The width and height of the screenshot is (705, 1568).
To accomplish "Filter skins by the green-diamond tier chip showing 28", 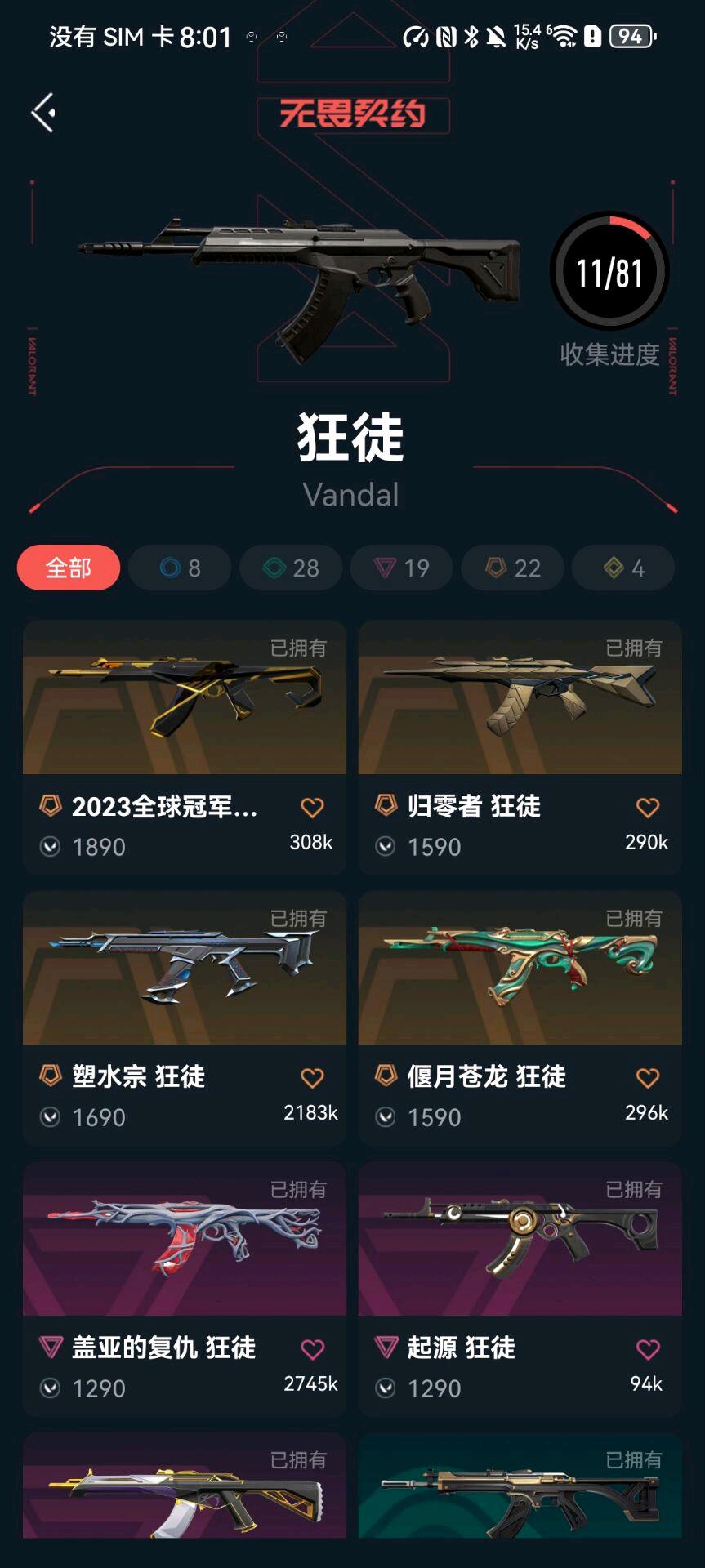I will (291, 568).
